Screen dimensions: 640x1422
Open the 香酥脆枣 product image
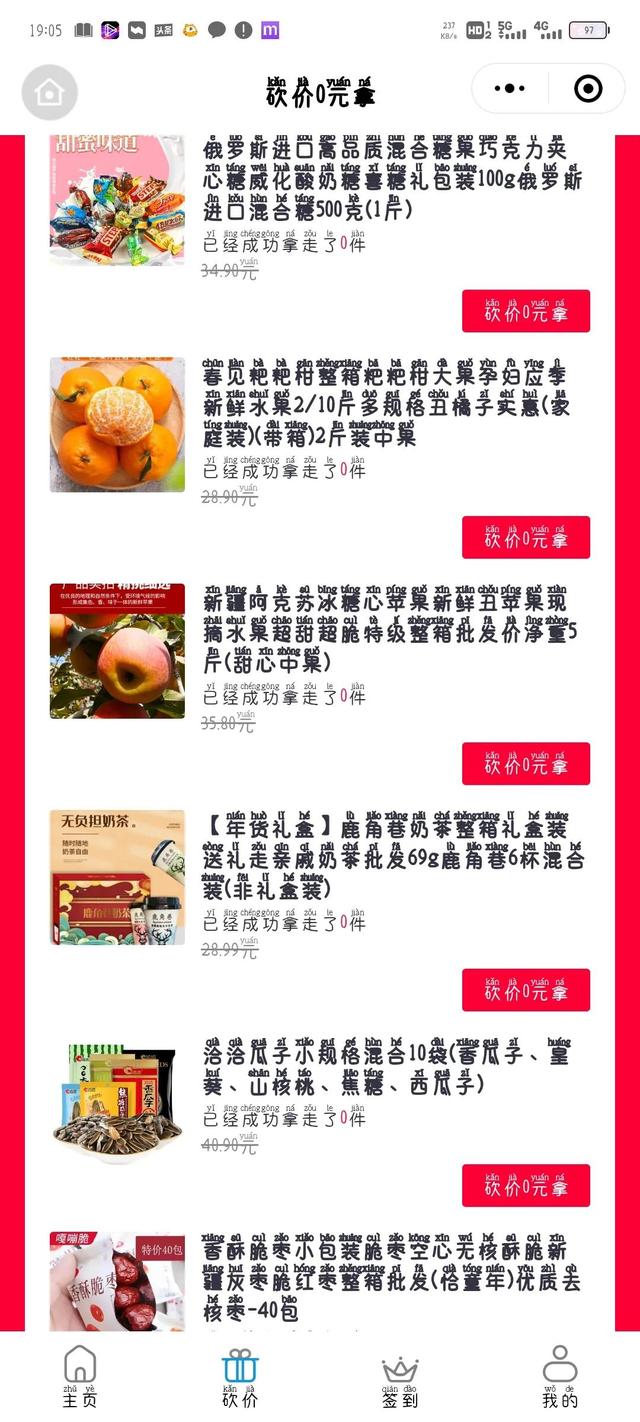[x=117, y=1281]
